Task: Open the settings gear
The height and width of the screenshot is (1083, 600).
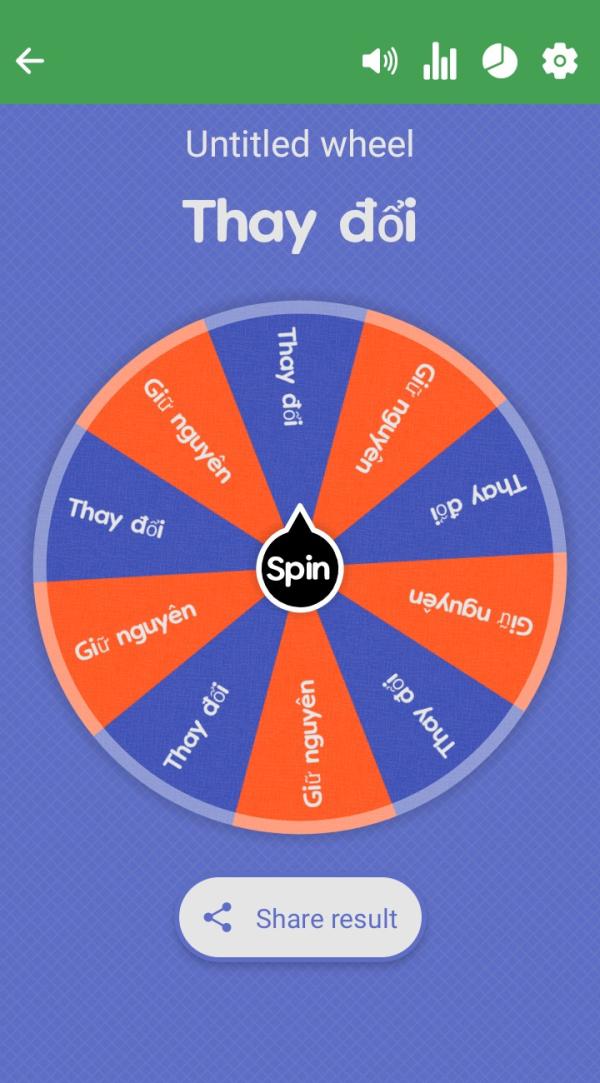Action: click(560, 62)
